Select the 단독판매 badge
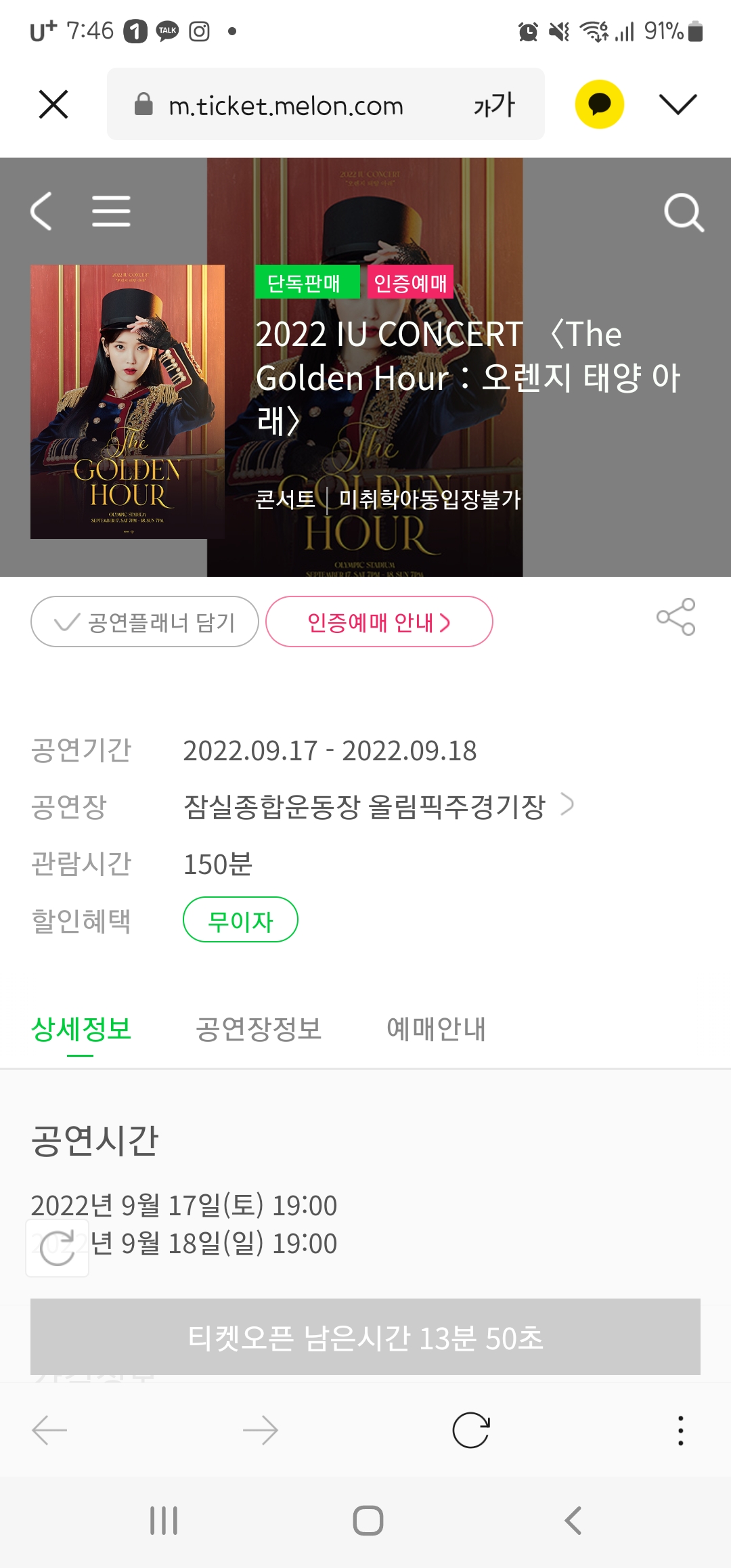Image resolution: width=731 pixels, height=1568 pixels. click(x=308, y=284)
